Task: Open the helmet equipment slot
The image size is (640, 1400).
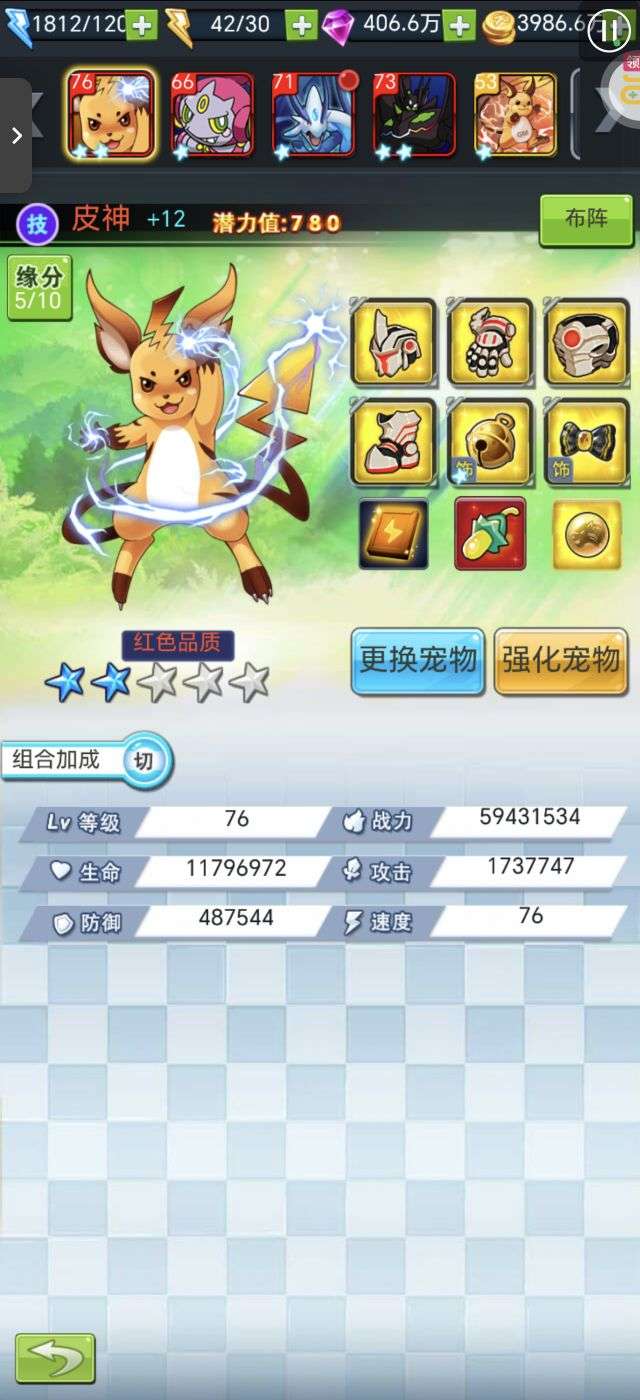Action: [x=393, y=342]
